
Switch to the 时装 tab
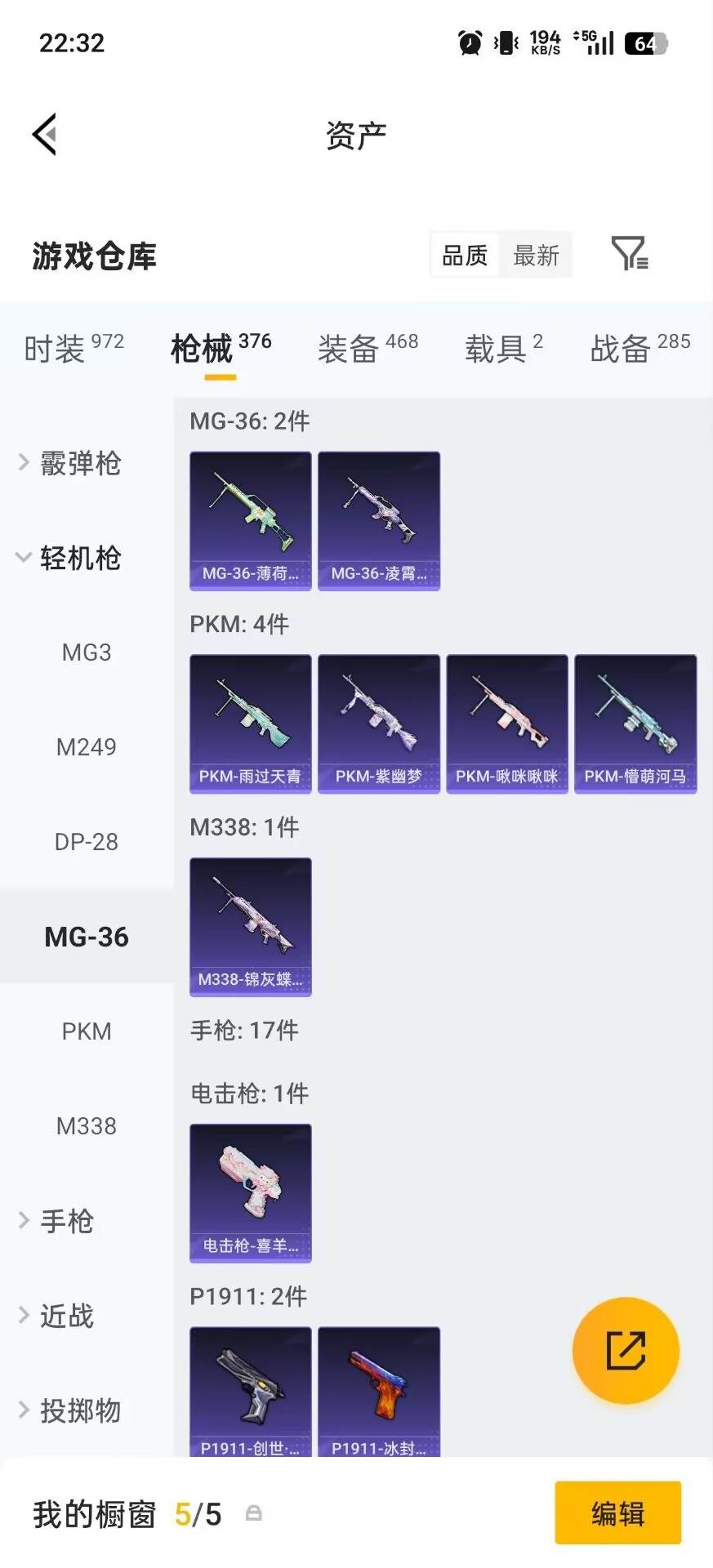tap(74, 349)
